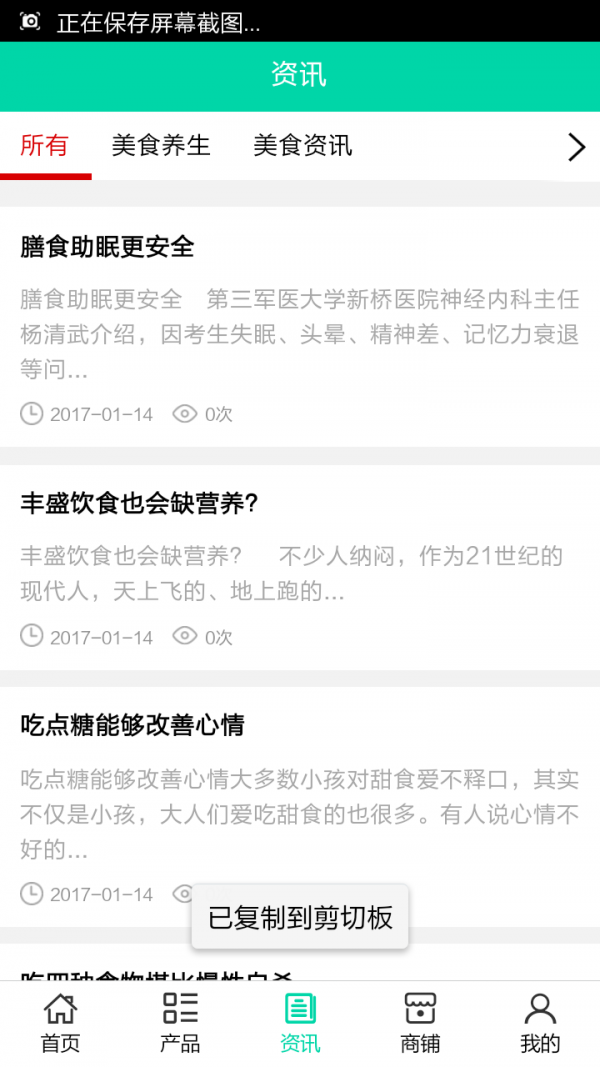The height and width of the screenshot is (1067, 600).
Task: Switch to the 美食养生 tab
Action: point(161,146)
